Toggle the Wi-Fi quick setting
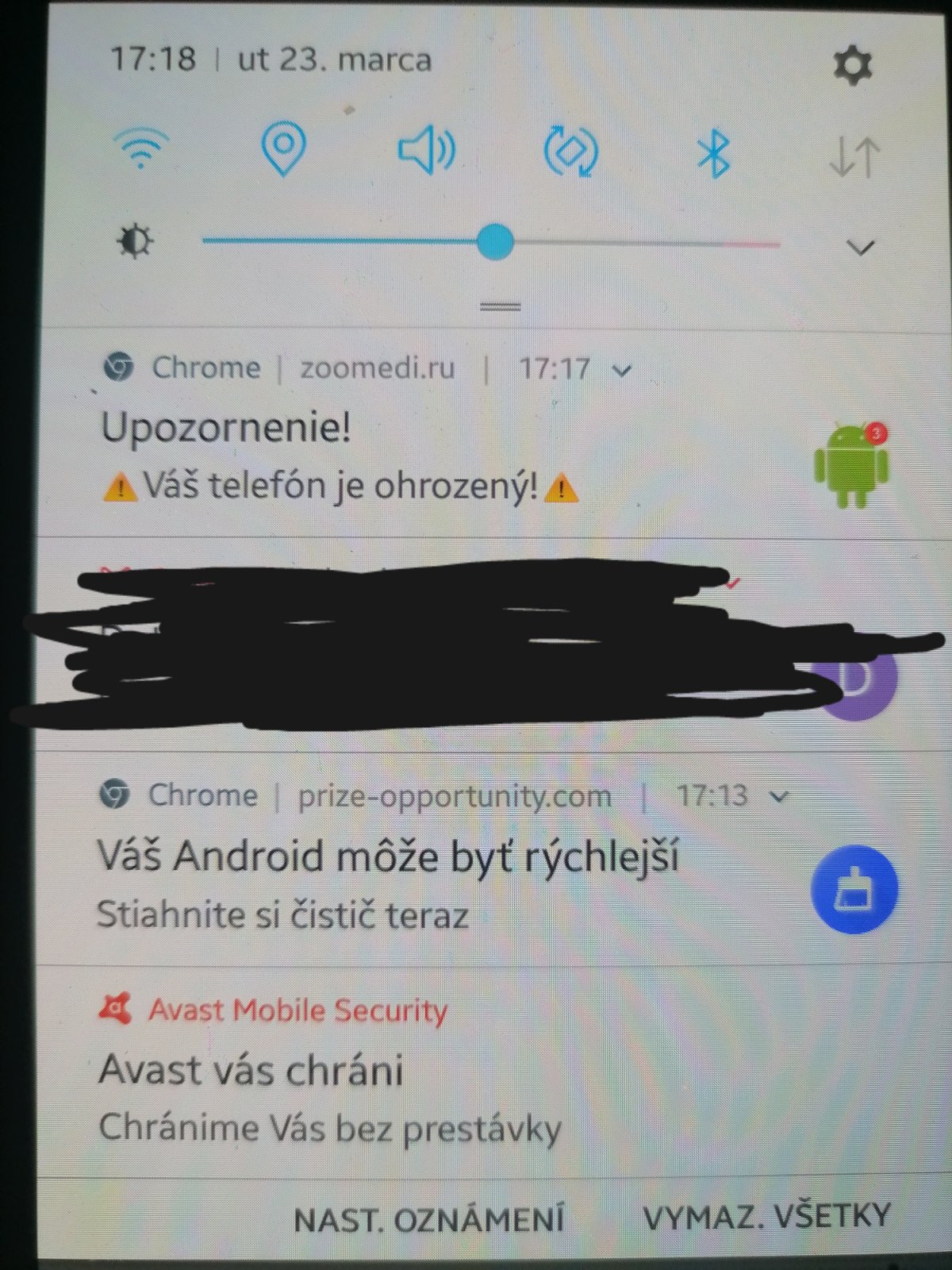This screenshot has width=952, height=1270. [141, 148]
